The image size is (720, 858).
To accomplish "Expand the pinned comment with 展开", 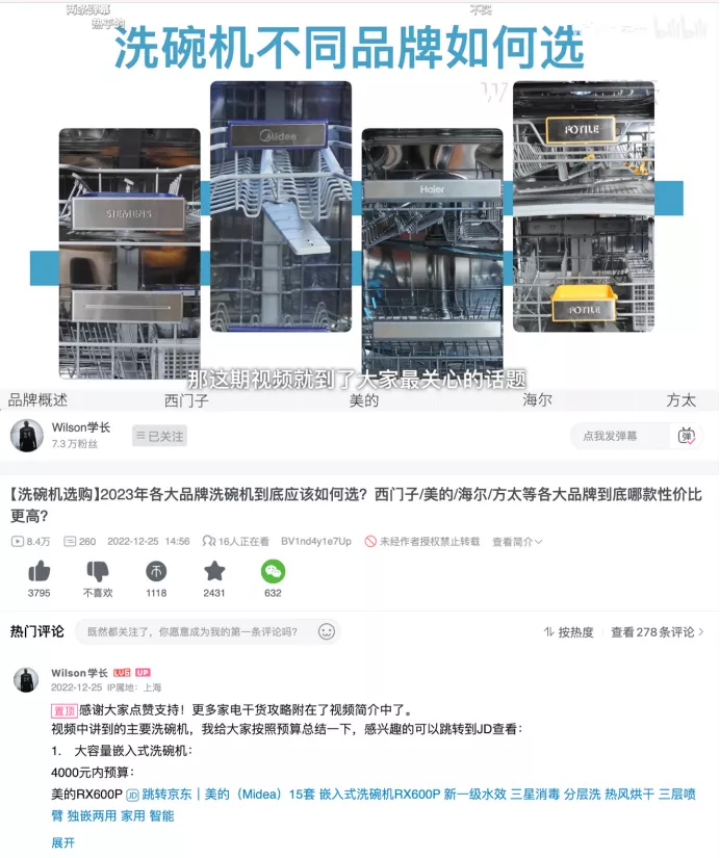I will pos(63,843).
